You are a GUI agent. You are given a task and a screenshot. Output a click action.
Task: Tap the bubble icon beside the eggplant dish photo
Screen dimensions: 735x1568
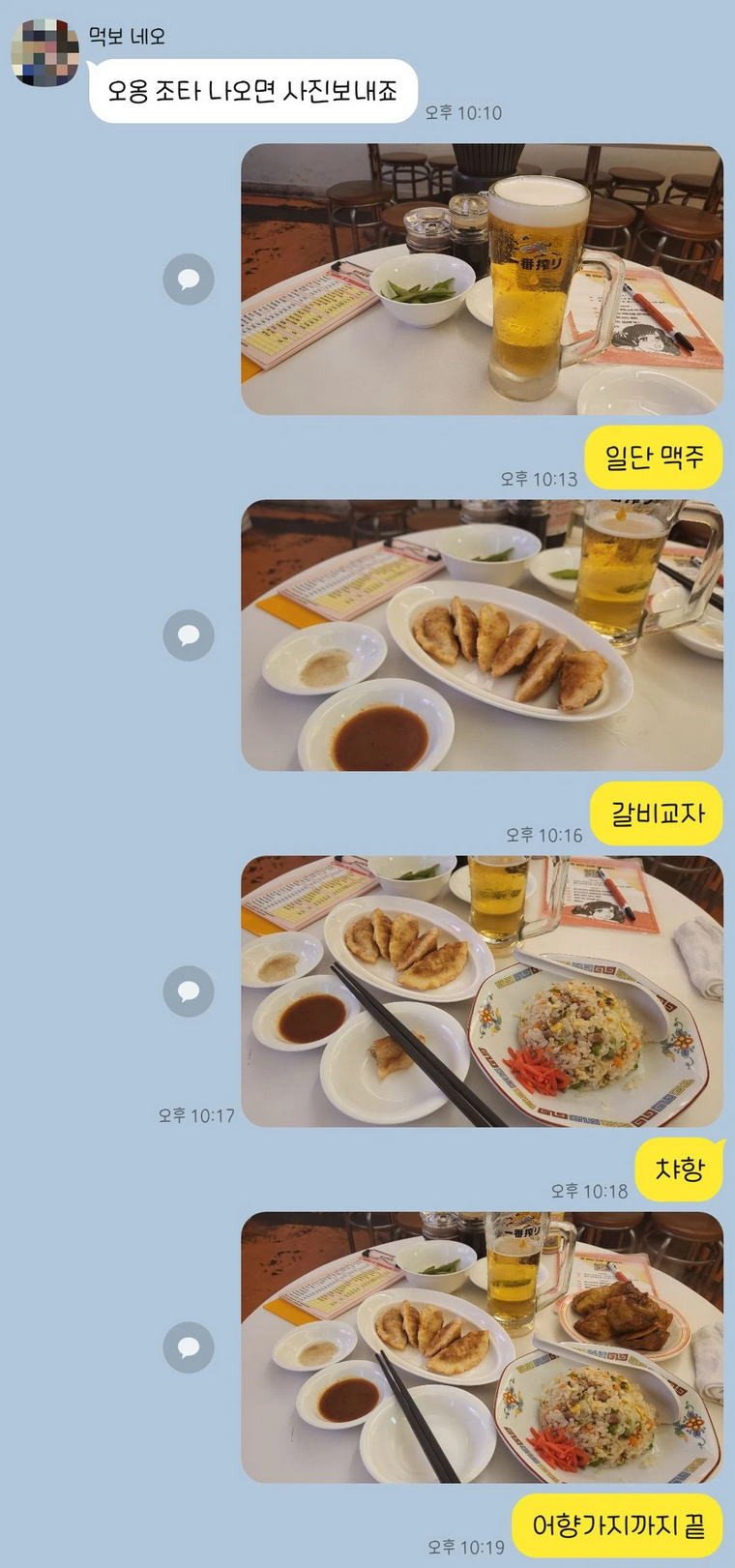click(189, 1347)
